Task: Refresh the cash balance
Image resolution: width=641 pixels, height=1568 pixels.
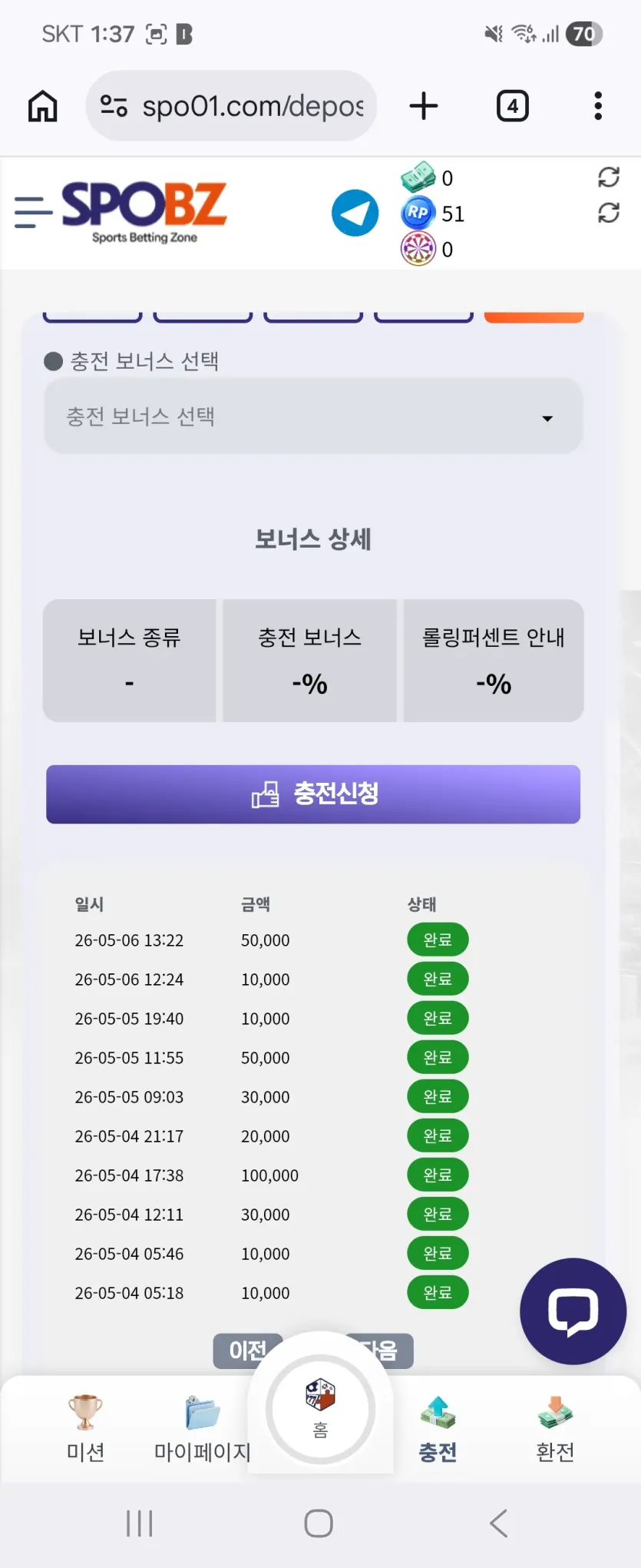Action: pyautogui.click(x=609, y=177)
